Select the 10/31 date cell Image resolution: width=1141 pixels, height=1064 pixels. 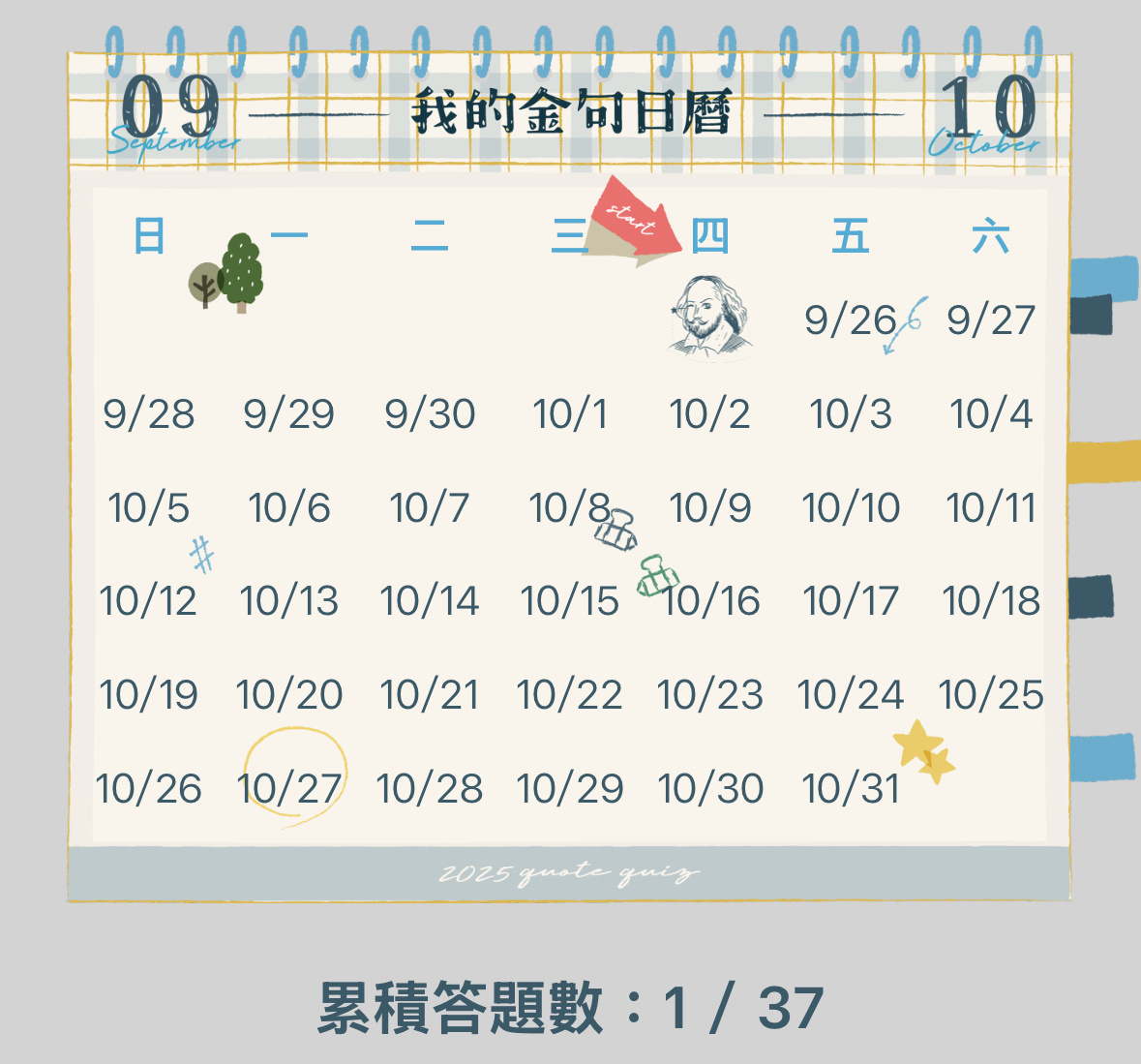coord(851,788)
